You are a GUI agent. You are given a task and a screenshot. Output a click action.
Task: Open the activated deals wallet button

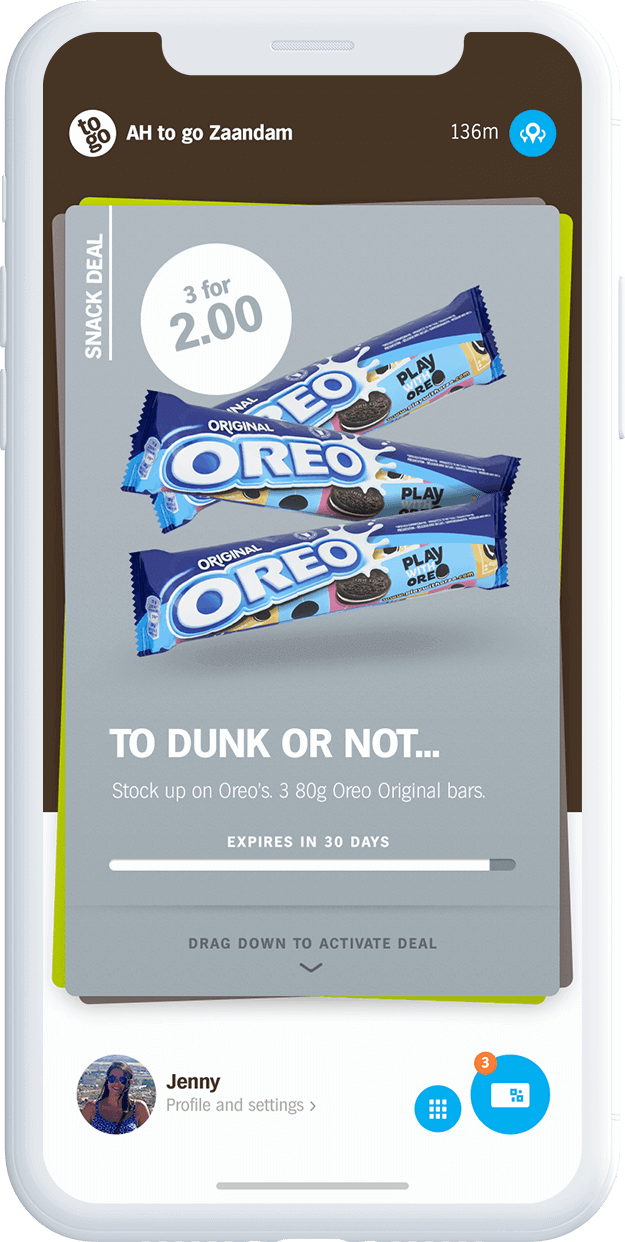click(x=510, y=1094)
